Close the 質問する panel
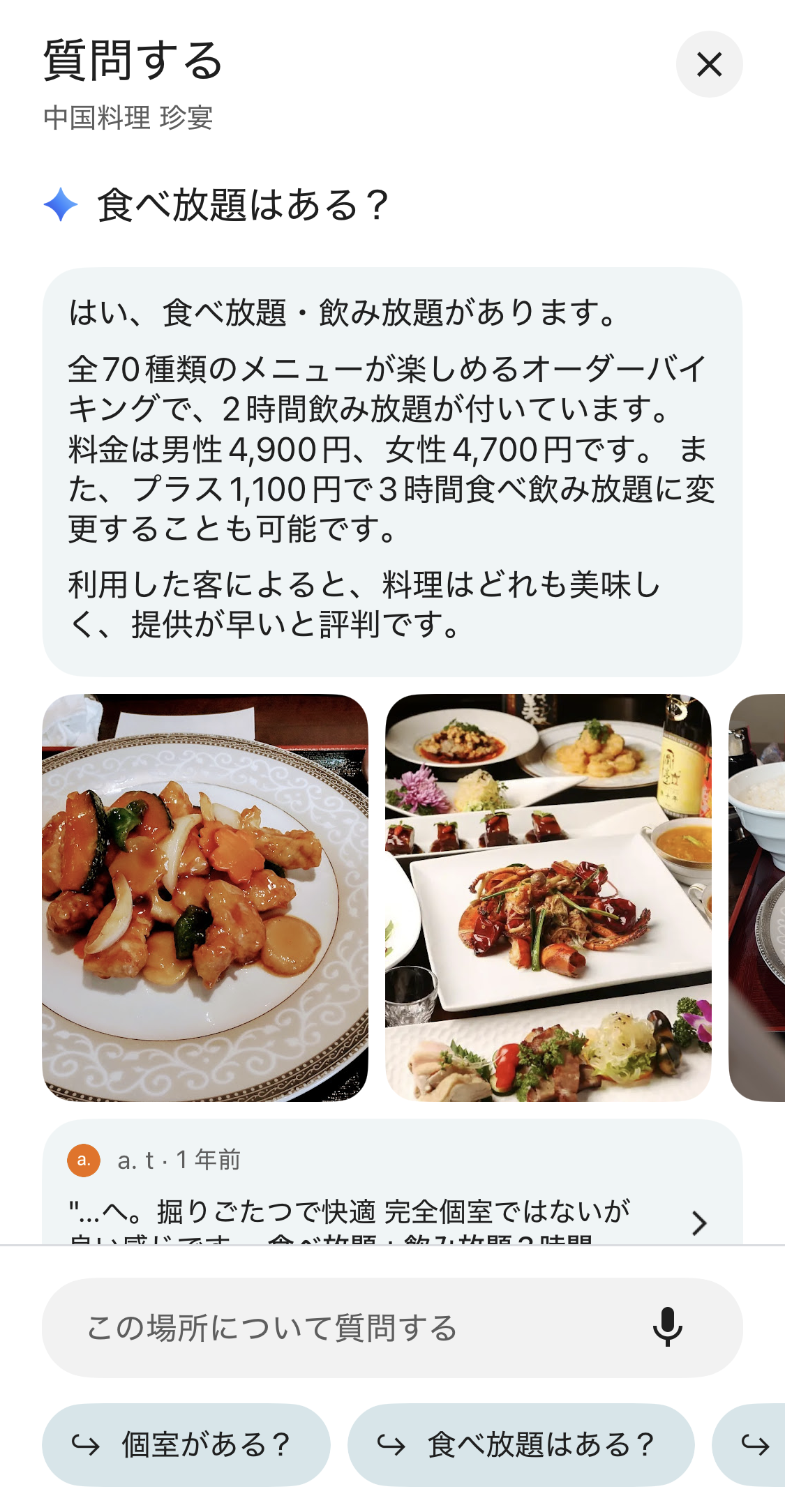The width and height of the screenshot is (785, 1512). click(709, 64)
